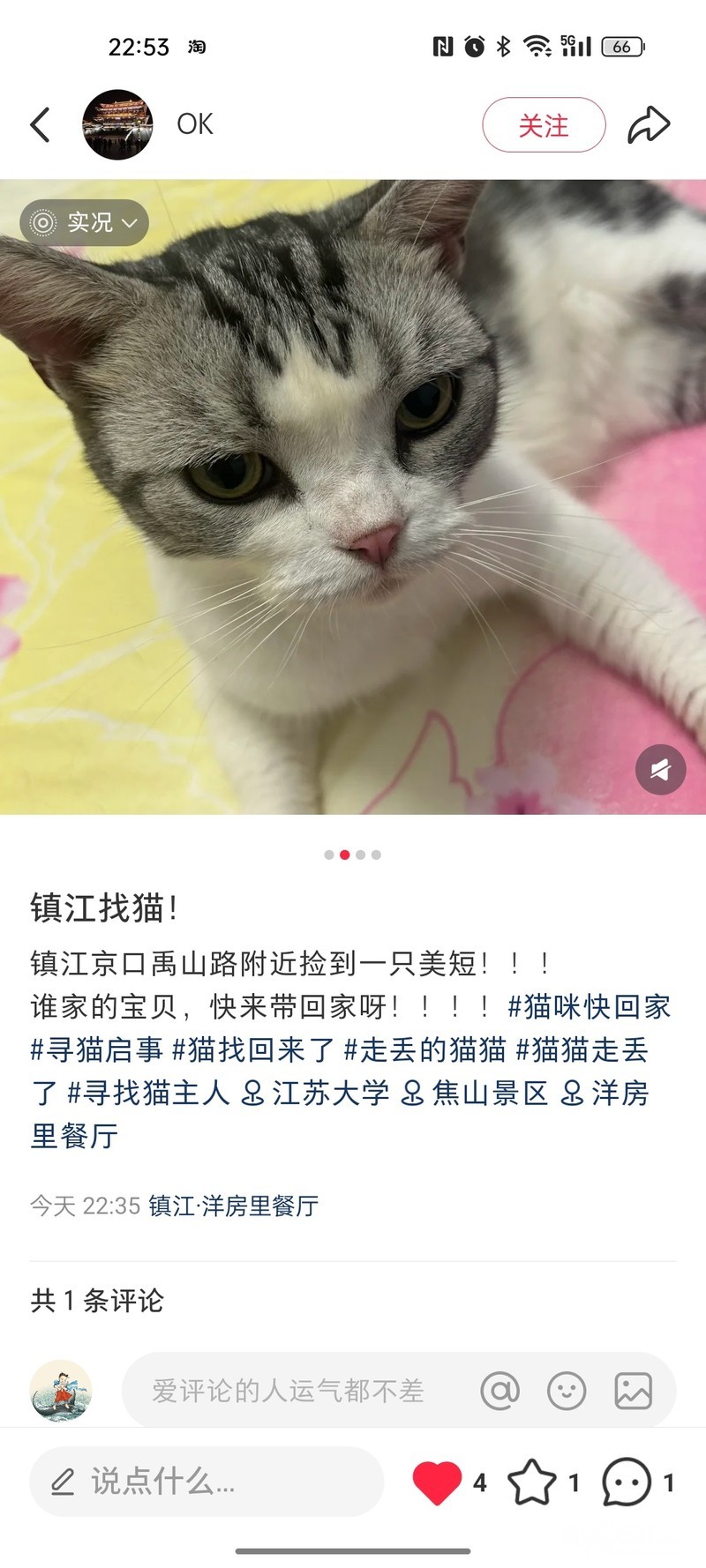Viewport: 706px width, 1568px height.
Task: Follow the author with 关注 button
Action: [x=544, y=125]
